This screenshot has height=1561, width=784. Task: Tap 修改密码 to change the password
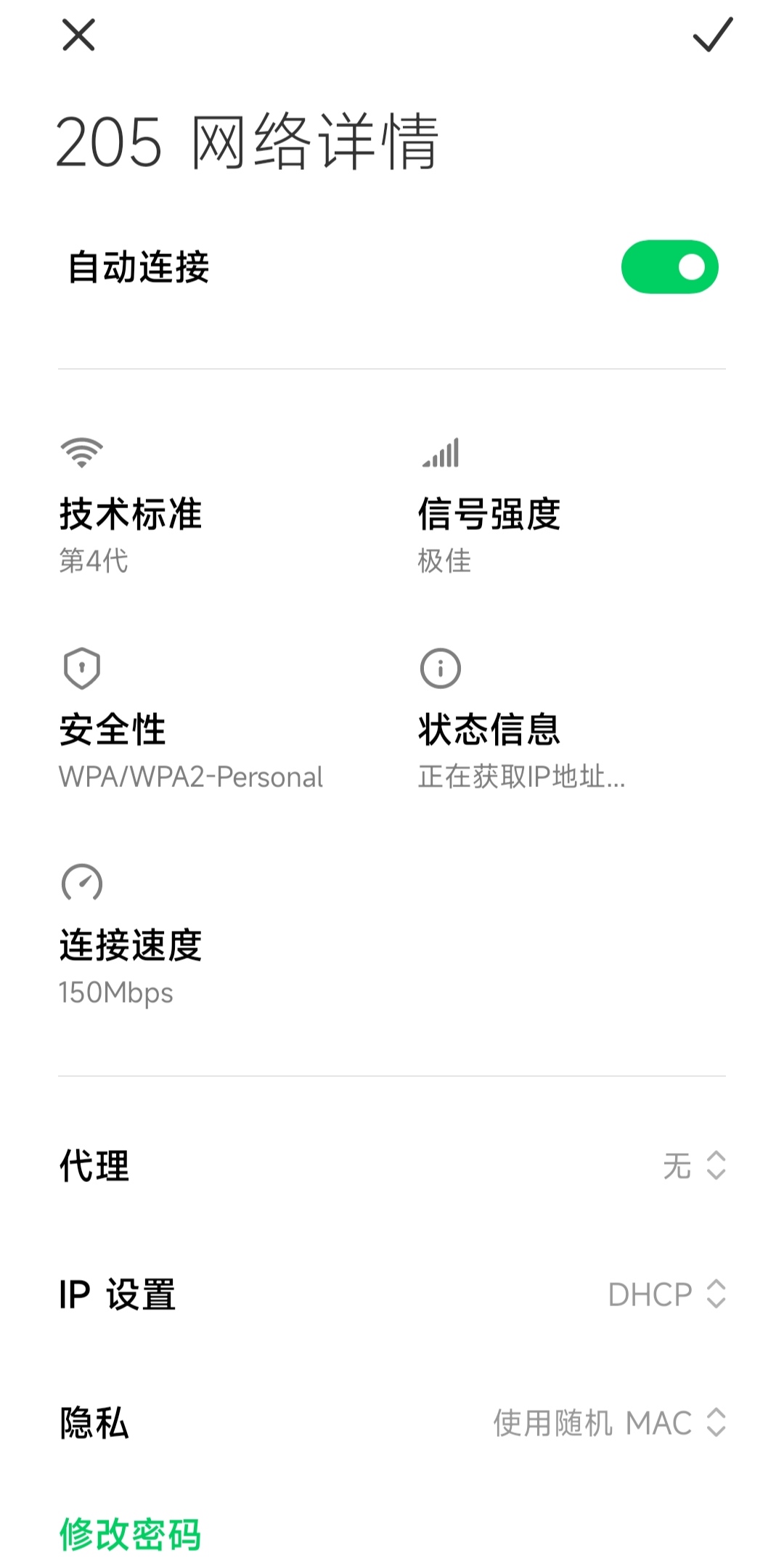tap(131, 1534)
